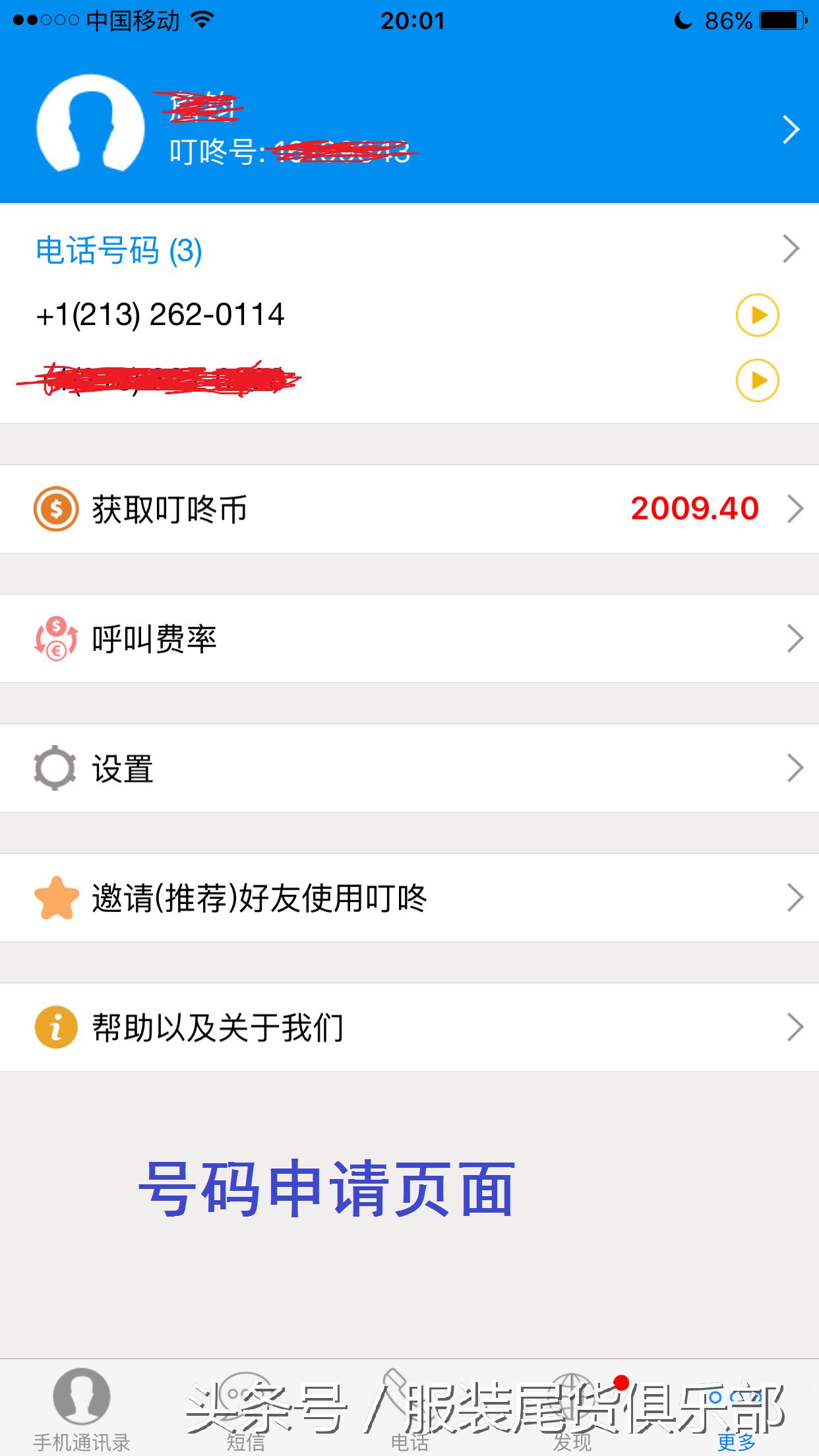Open help via the info icon
Image resolution: width=819 pixels, height=1456 pixels.
pos(56,1027)
